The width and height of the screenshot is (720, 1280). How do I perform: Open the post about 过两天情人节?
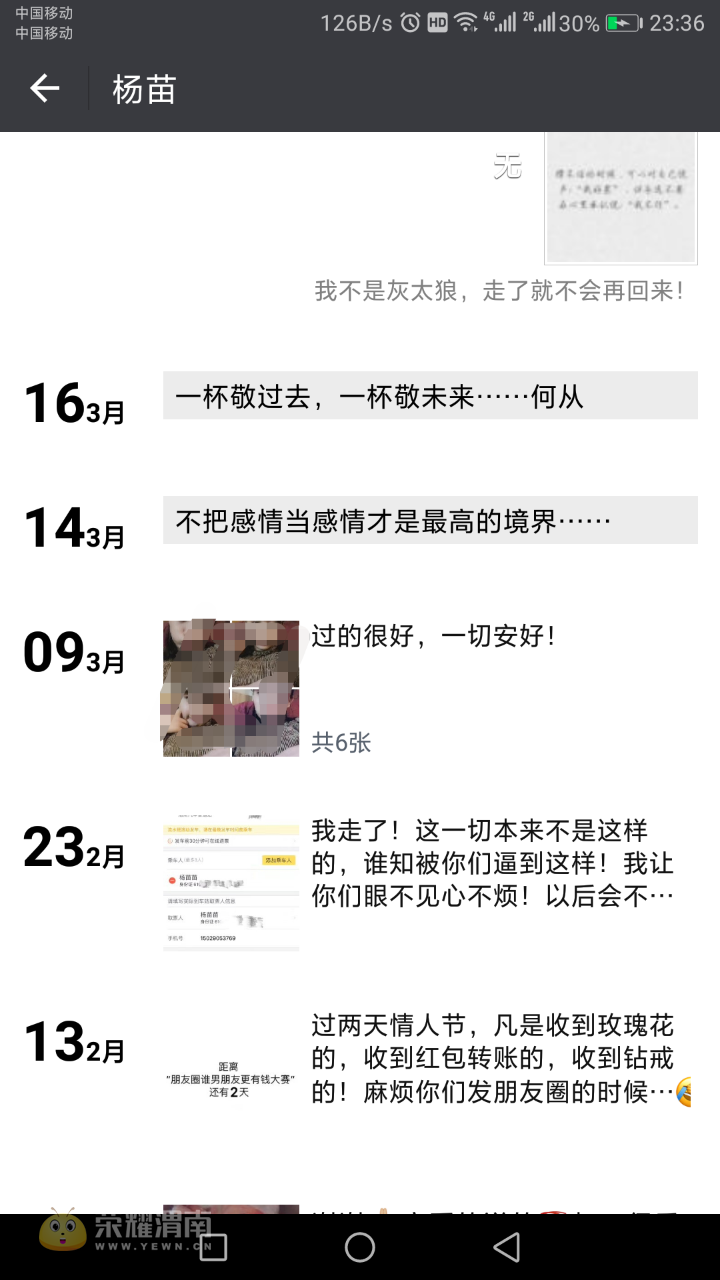click(492, 1057)
